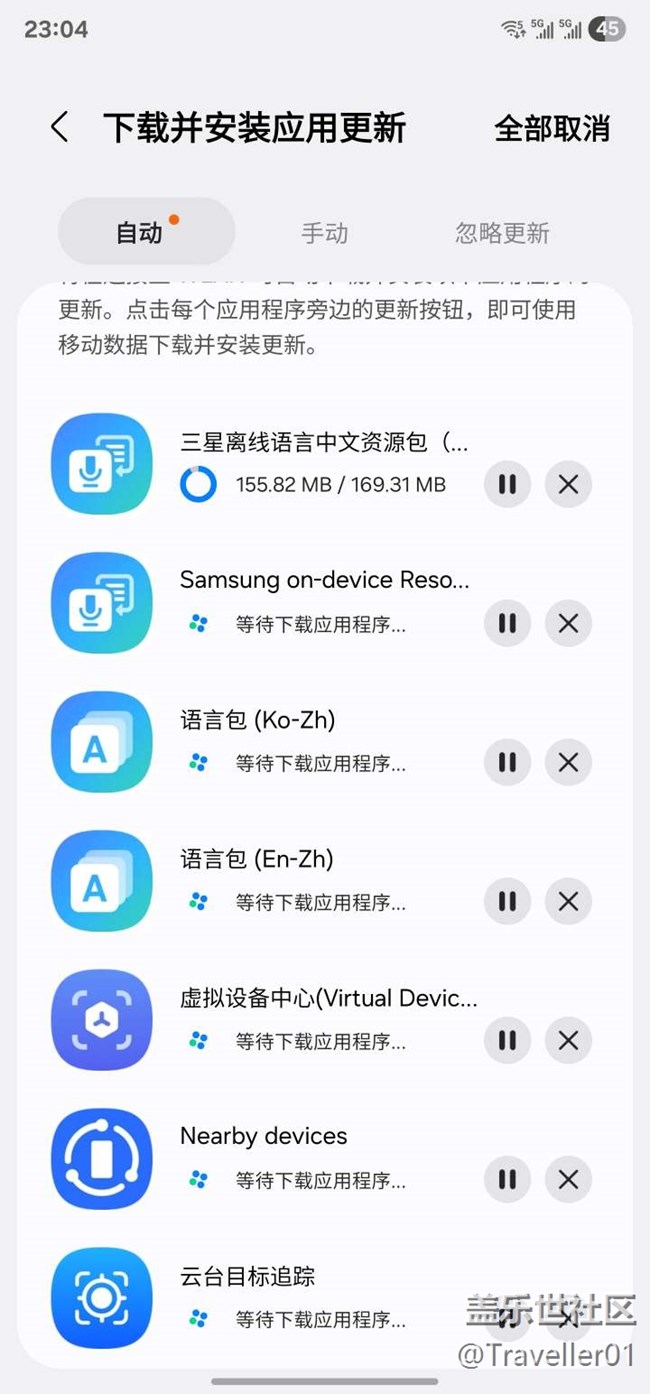650x1394 pixels.
Task: Switch to the 手动 tab
Action: point(325,233)
